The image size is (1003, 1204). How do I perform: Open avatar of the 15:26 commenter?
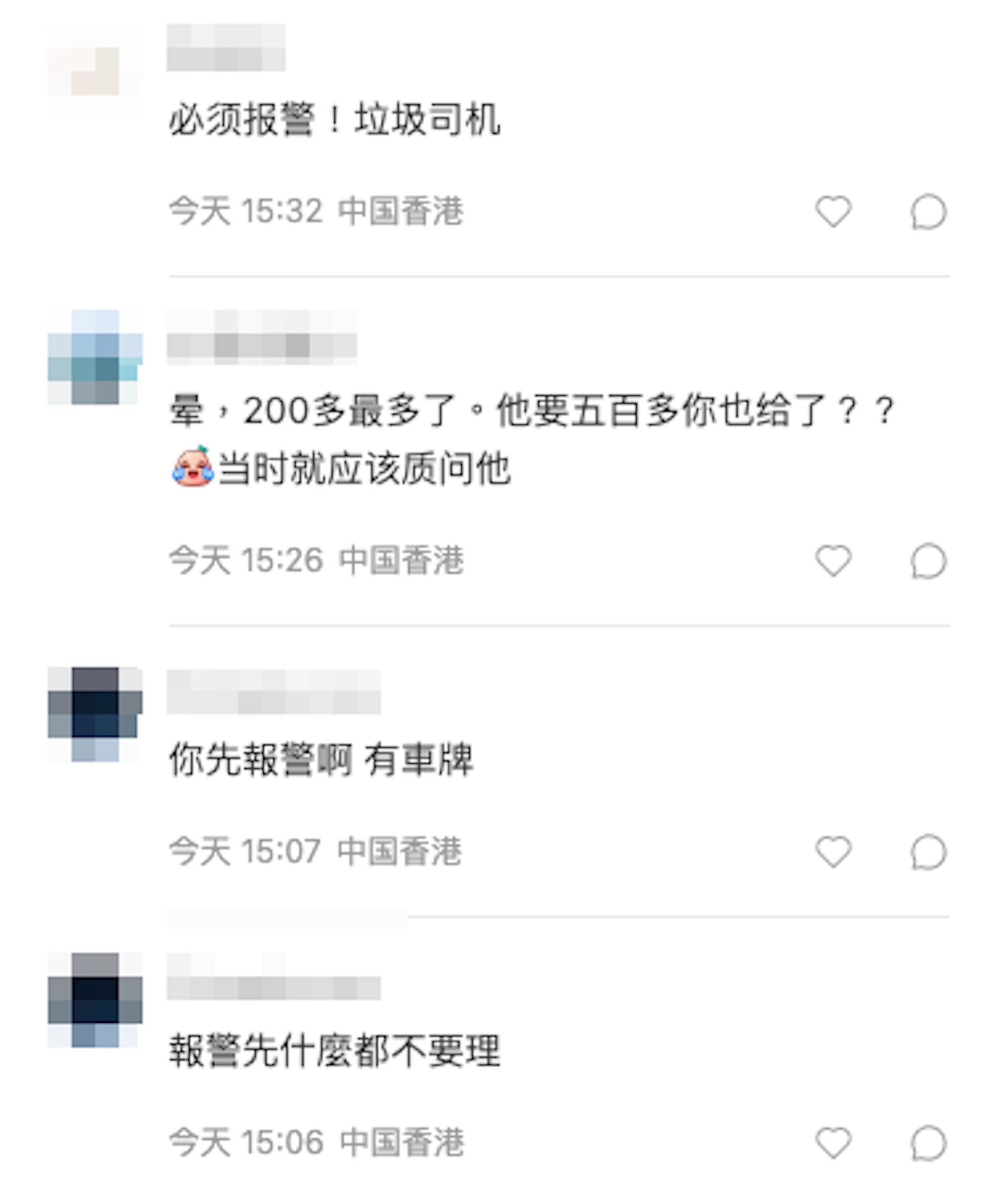tap(95, 357)
